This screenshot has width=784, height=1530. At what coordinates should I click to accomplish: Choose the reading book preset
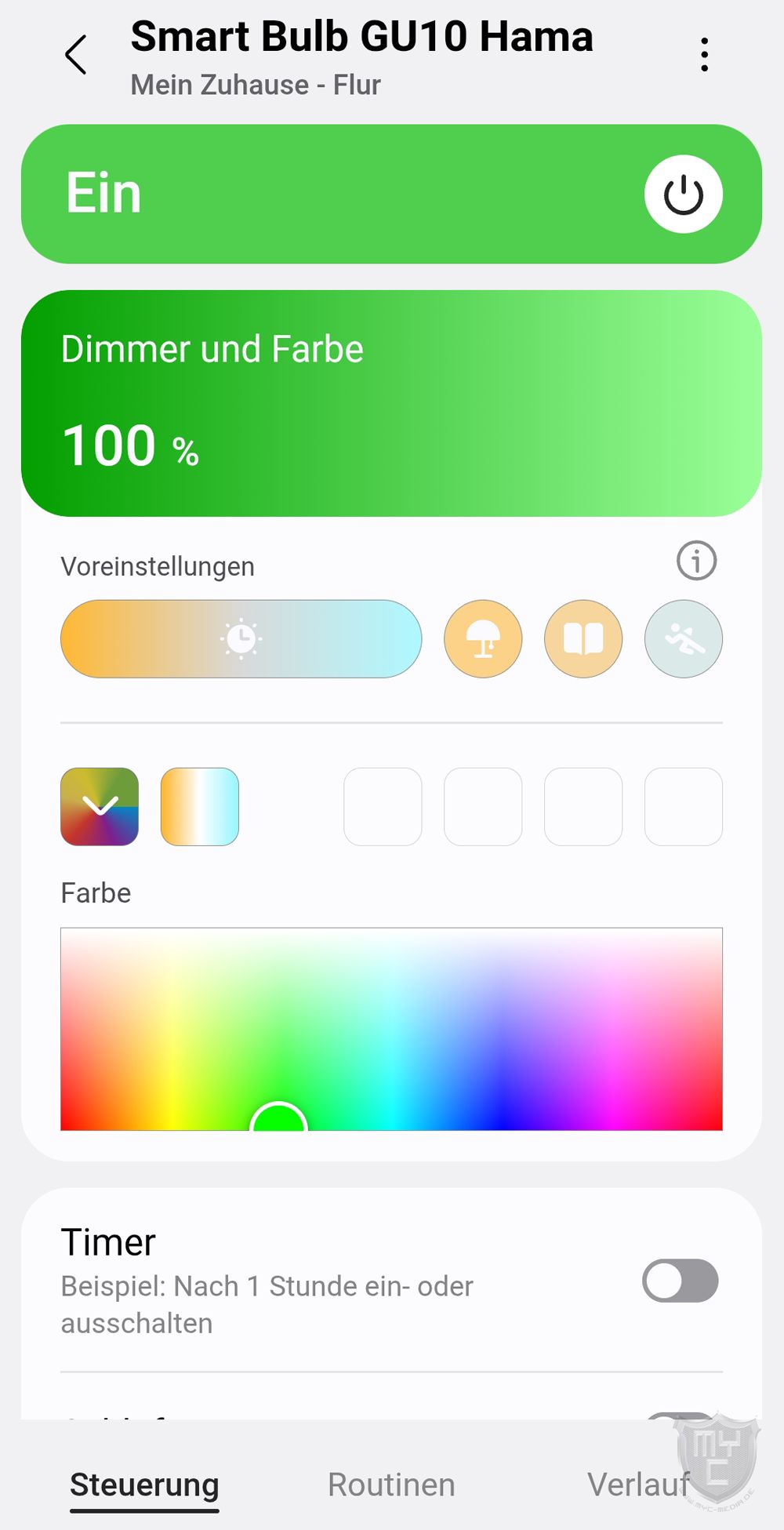pos(583,639)
